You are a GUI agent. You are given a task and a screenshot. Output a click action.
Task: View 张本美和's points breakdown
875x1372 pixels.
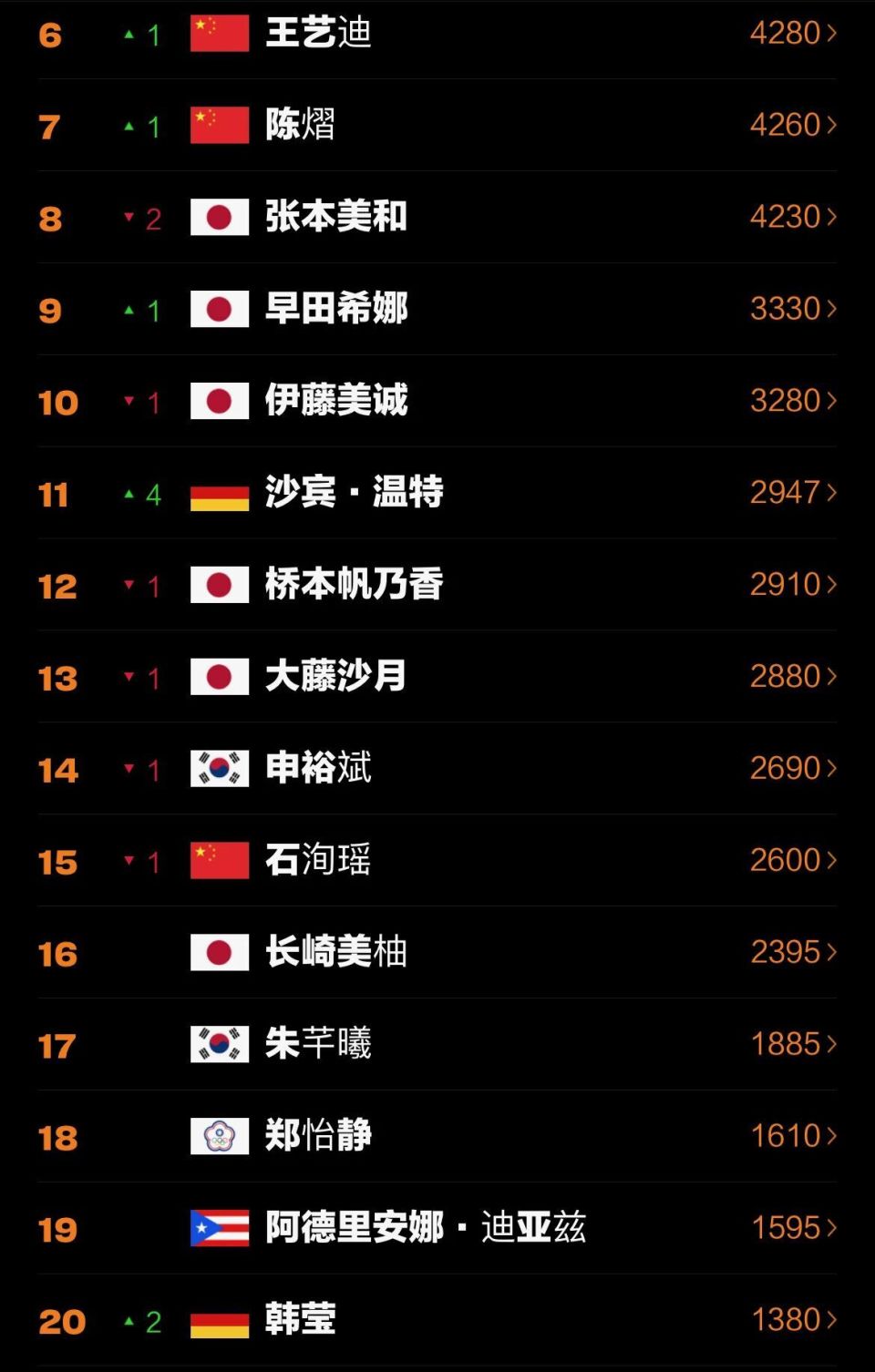(792, 217)
